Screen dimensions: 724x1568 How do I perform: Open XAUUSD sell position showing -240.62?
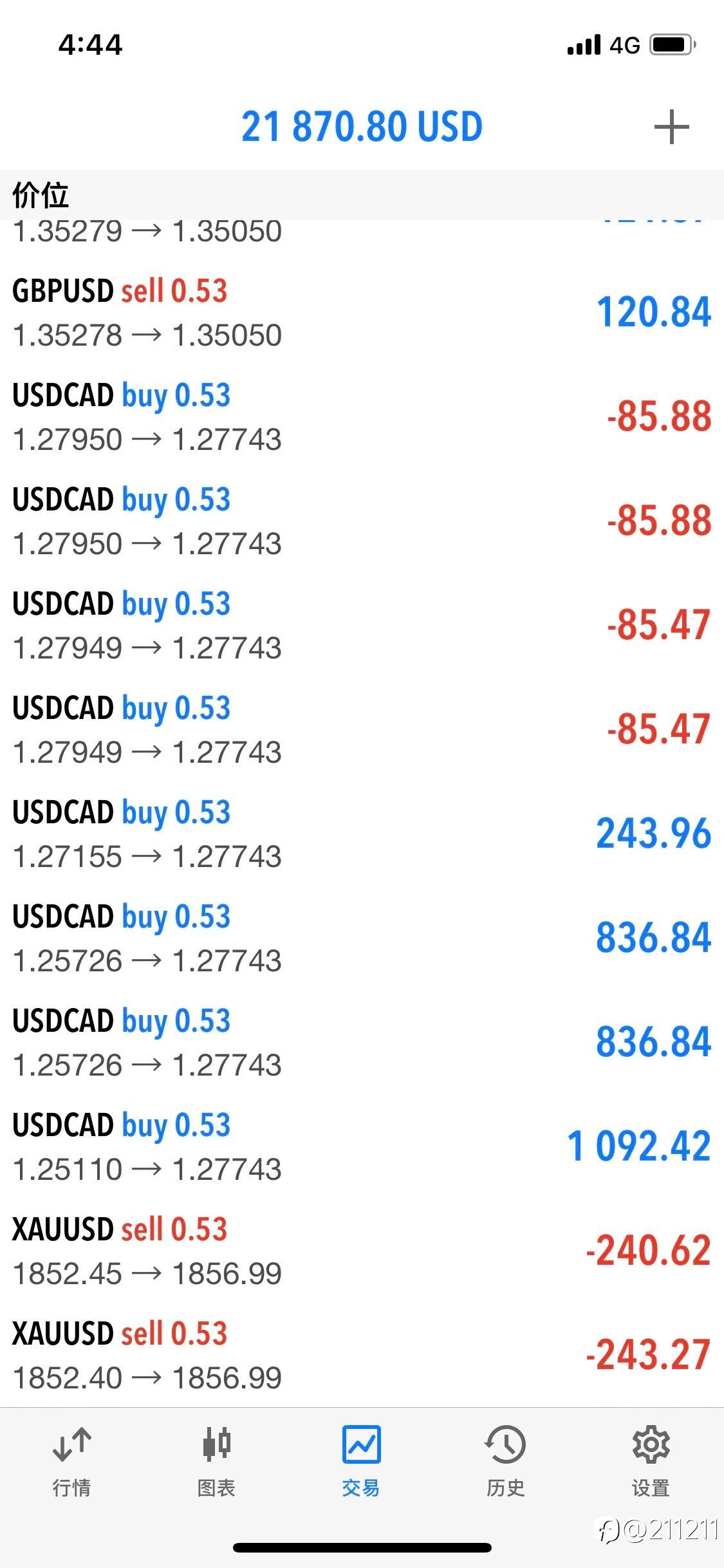click(362, 1251)
